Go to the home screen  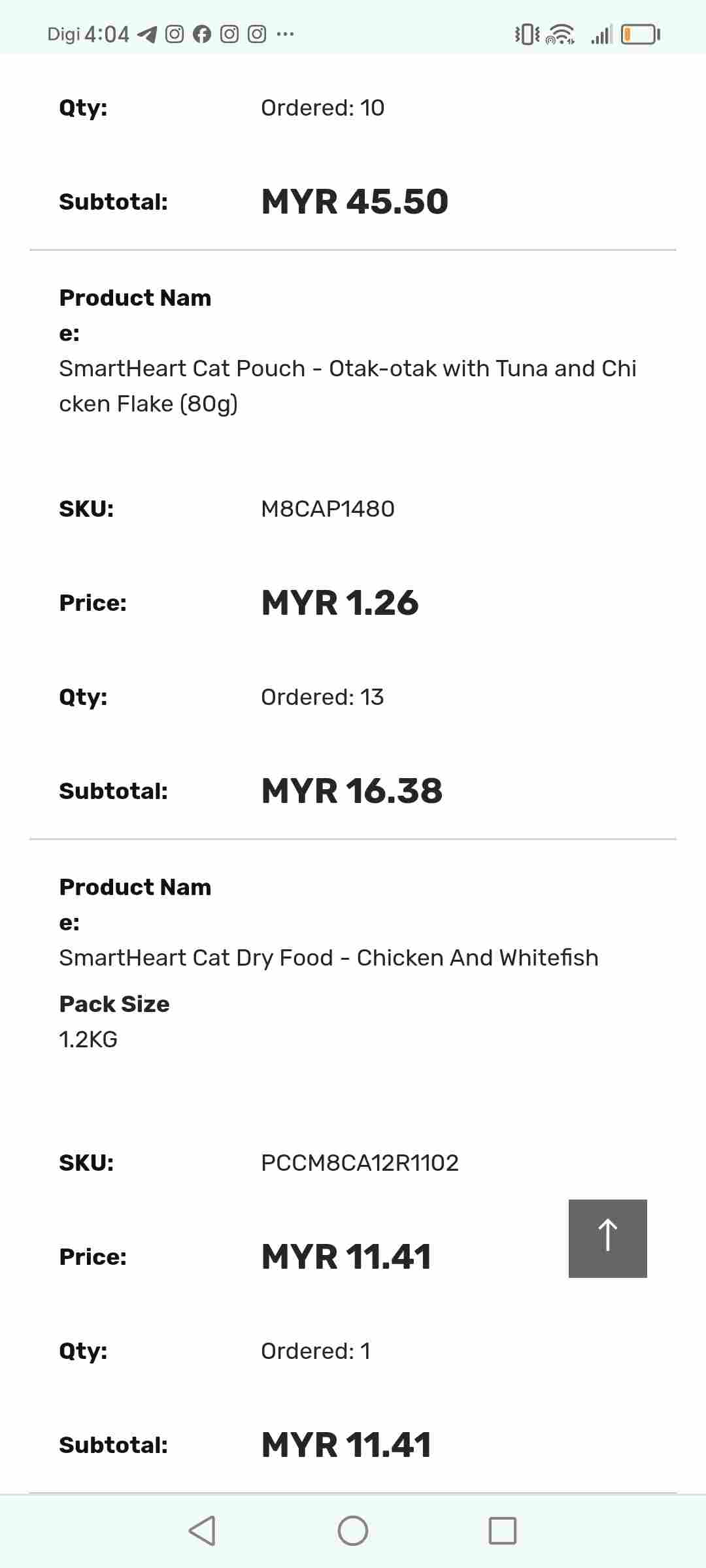pos(353,1530)
